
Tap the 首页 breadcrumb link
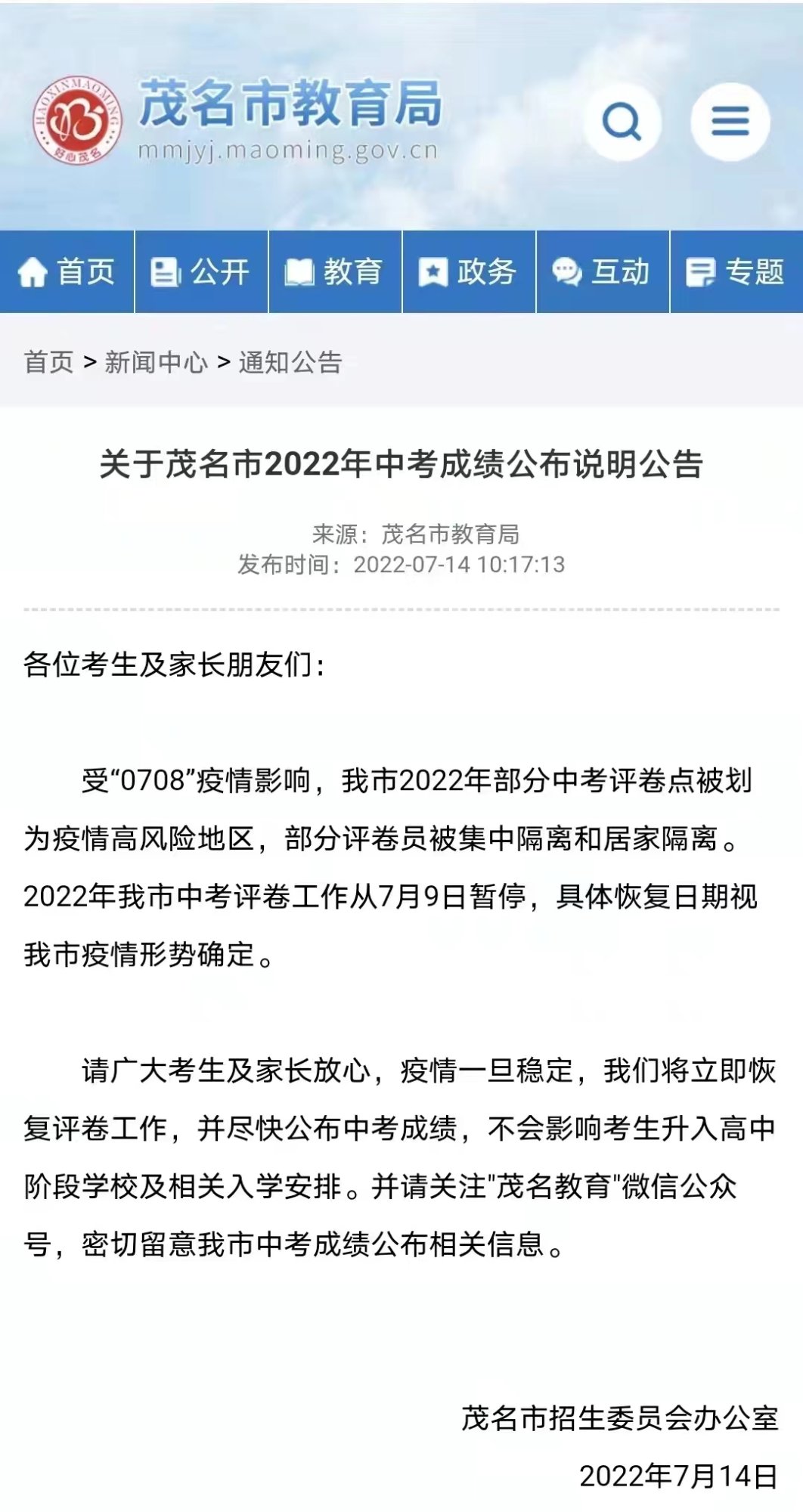click(48, 362)
